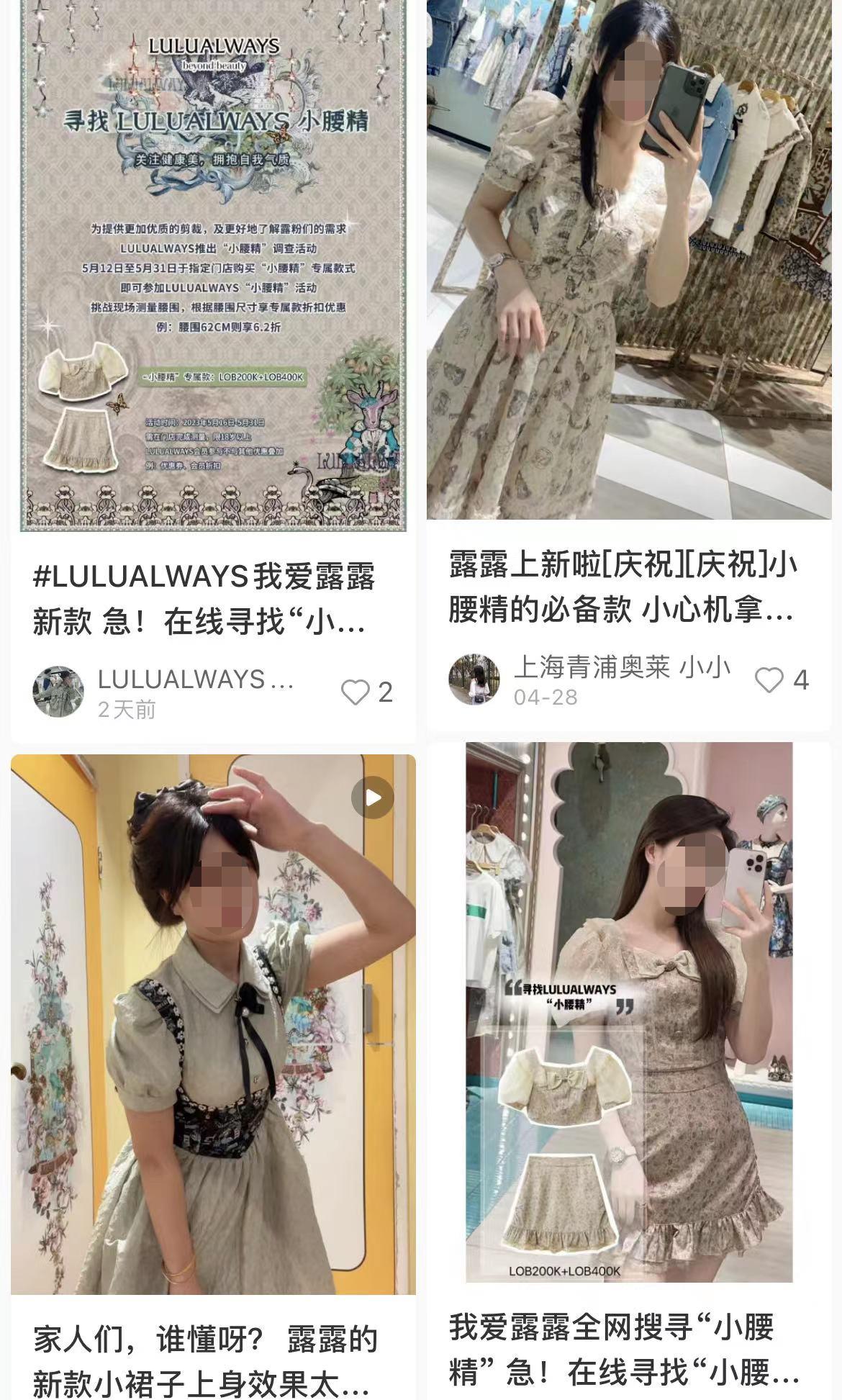Open the 露露上新啦 mirror selfie post
This screenshot has width=842, height=1400.
[x=628, y=259]
